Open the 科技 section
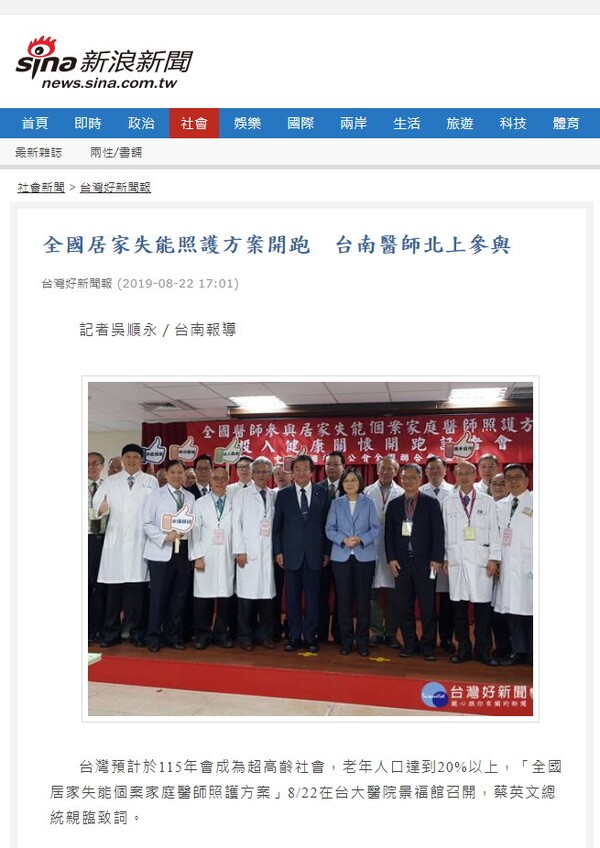The image size is (600, 848). tap(512, 123)
